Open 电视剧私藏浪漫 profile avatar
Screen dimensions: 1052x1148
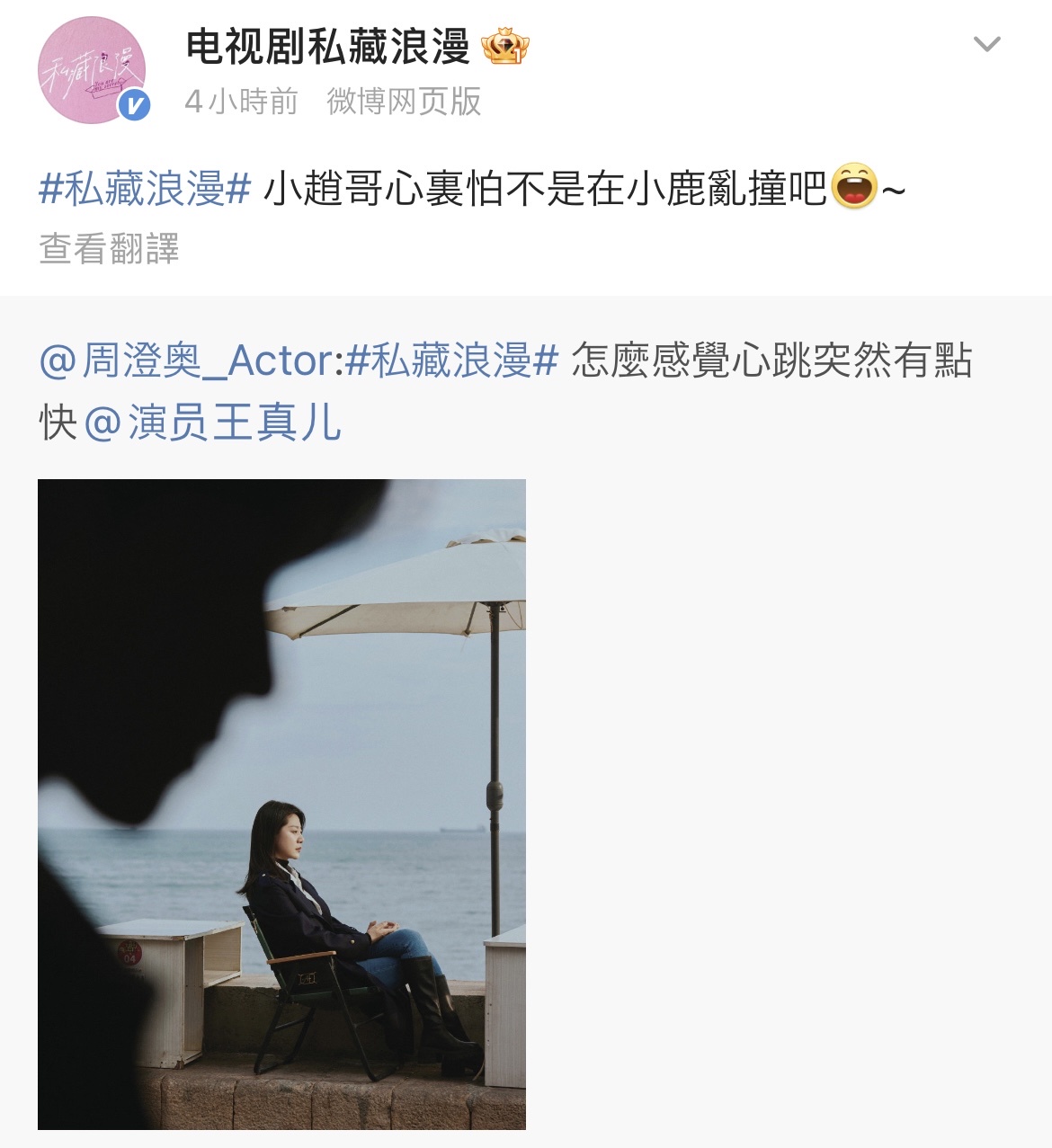(x=92, y=70)
